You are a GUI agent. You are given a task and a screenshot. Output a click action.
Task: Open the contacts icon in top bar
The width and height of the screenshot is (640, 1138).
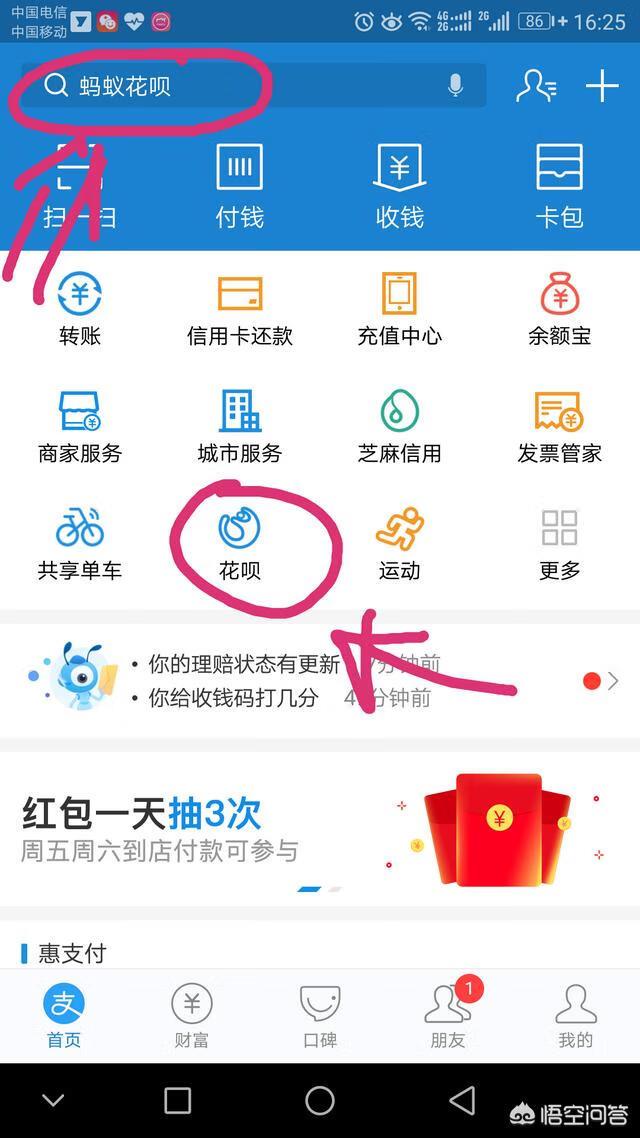[x=536, y=87]
